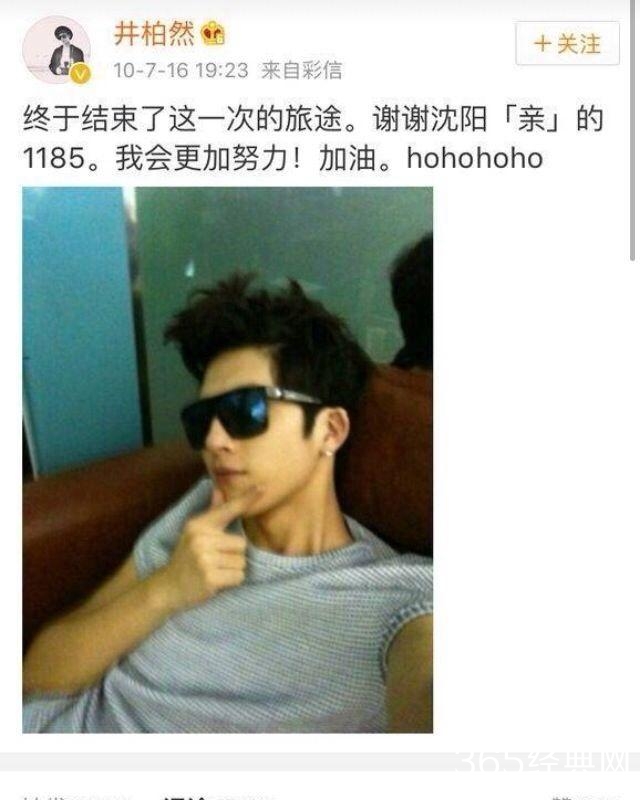Open 井柏然's profile avatar
Screen dimensions: 640x800
click(56, 50)
